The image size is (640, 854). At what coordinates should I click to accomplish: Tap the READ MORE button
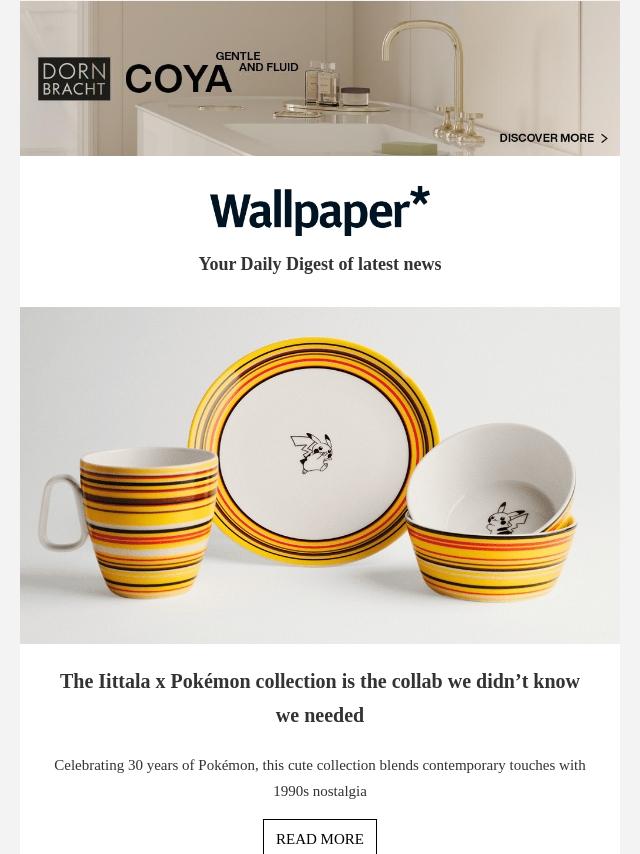pyautogui.click(x=320, y=838)
